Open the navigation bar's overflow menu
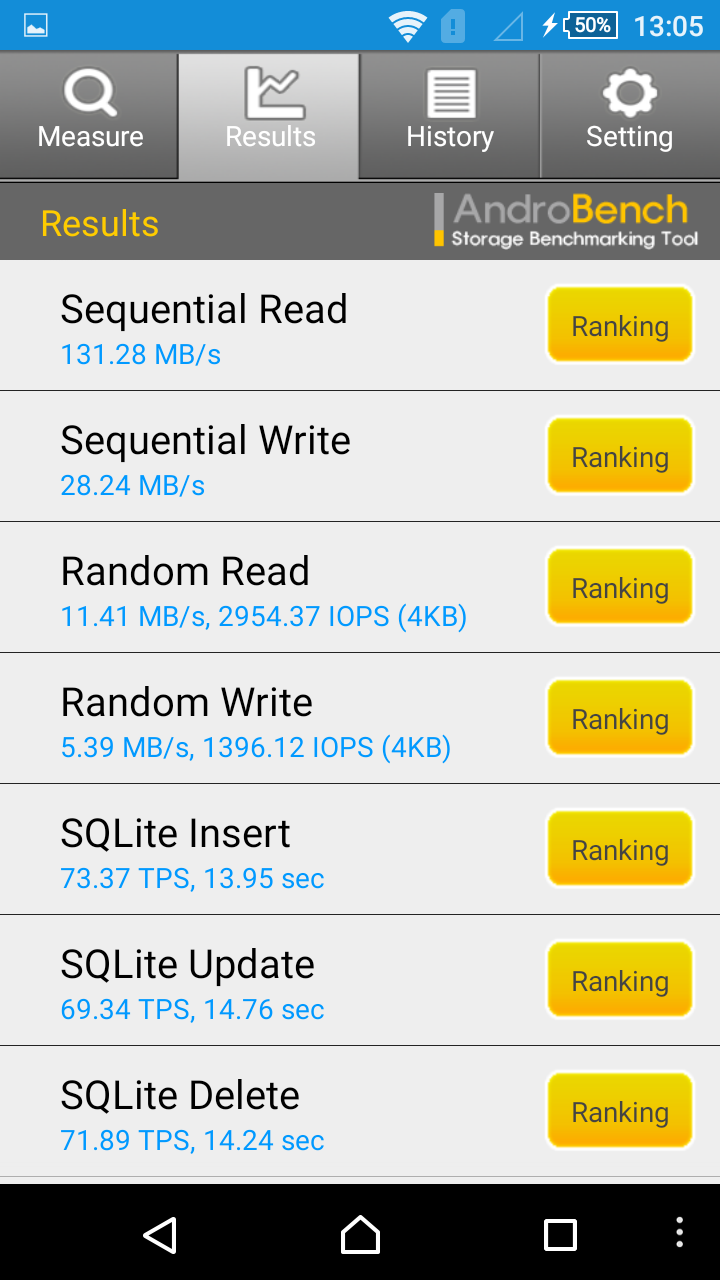 point(680,1233)
